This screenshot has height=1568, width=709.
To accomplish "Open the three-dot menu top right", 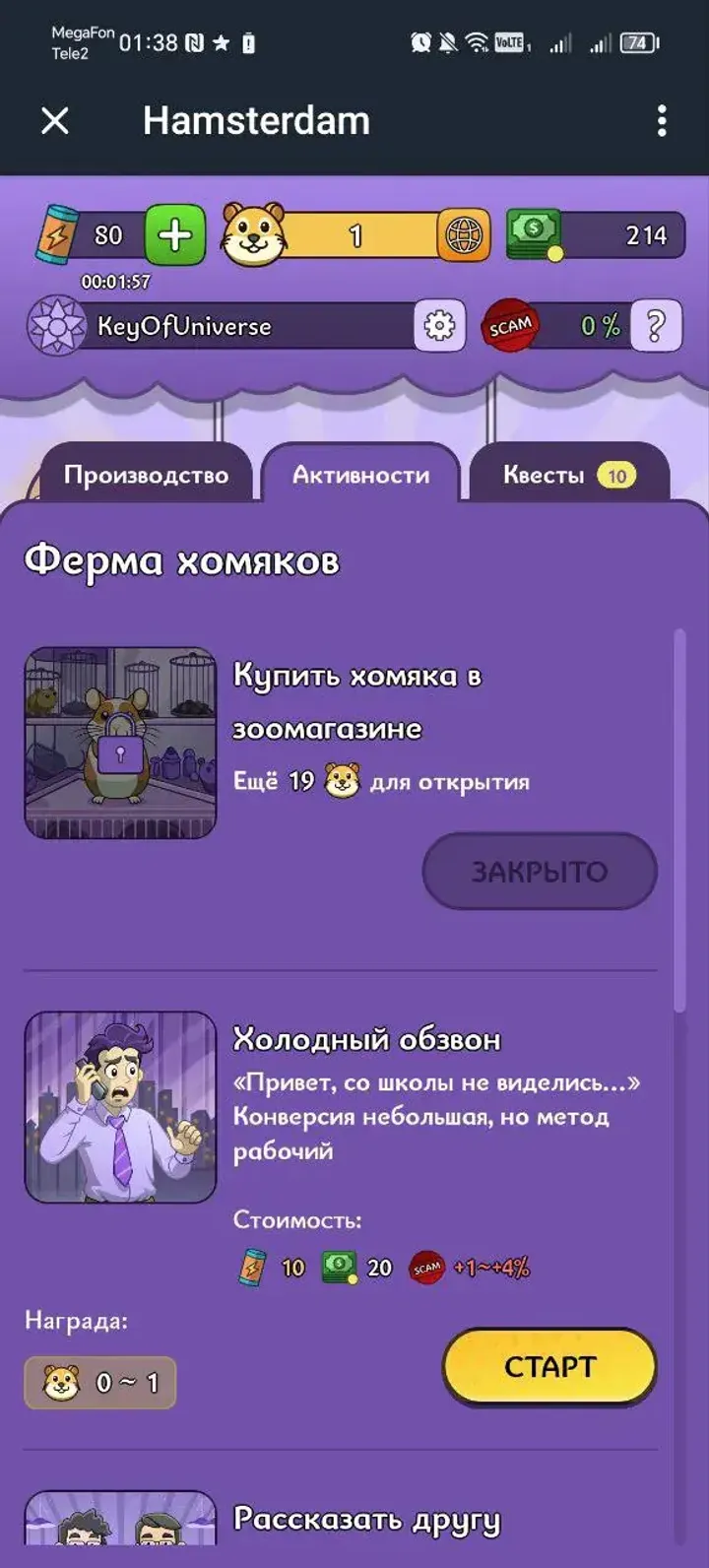I will pyautogui.click(x=662, y=121).
